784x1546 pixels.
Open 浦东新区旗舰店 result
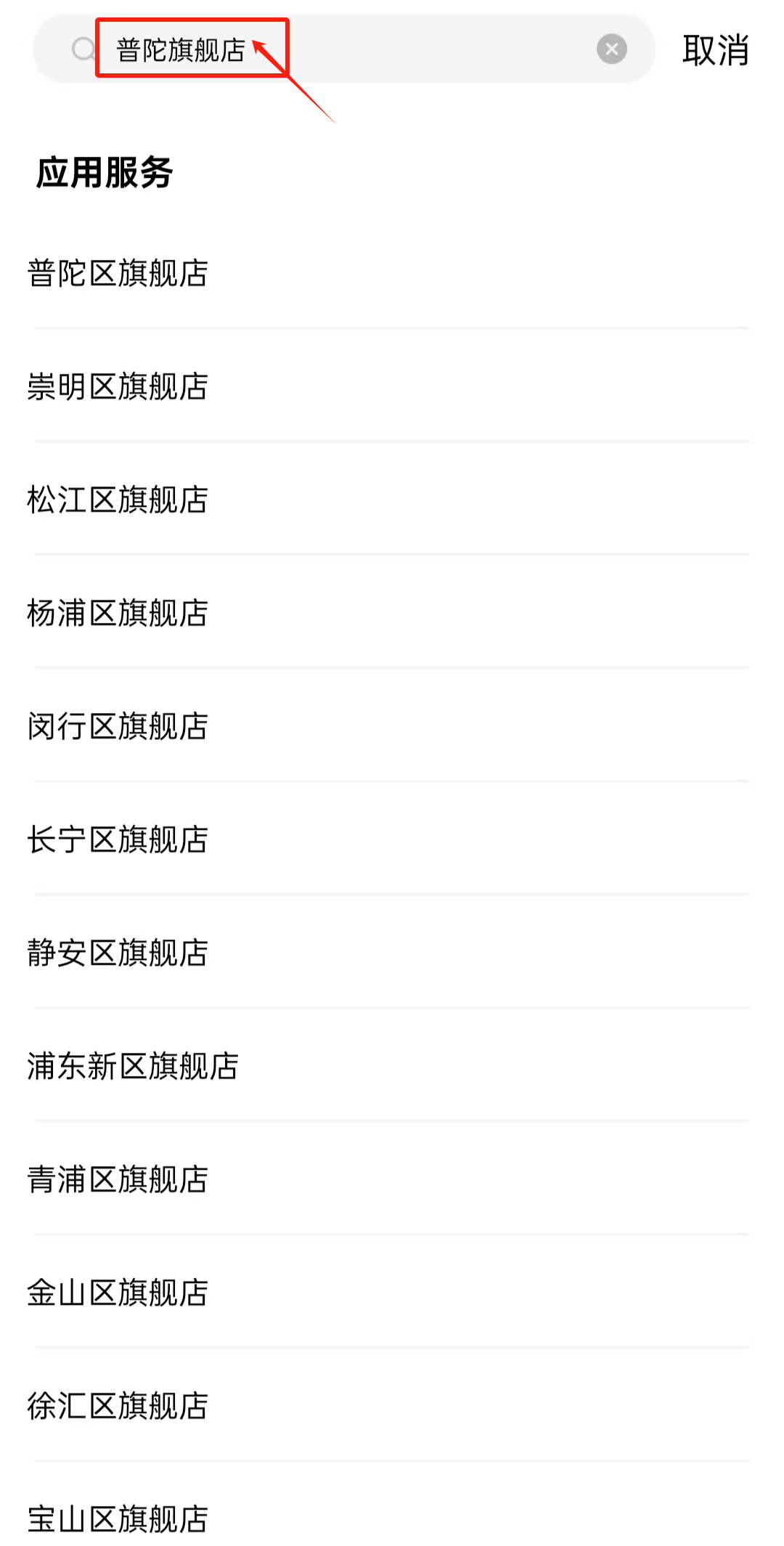(x=133, y=1067)
